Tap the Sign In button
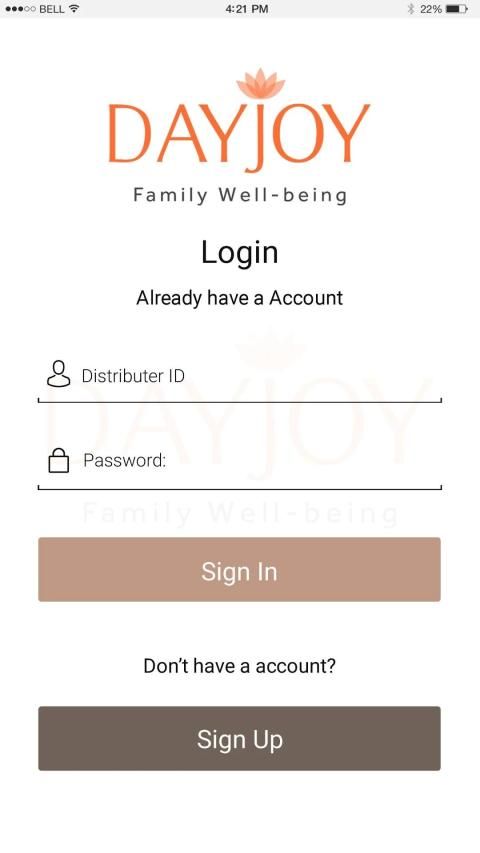 coord(239,570)
